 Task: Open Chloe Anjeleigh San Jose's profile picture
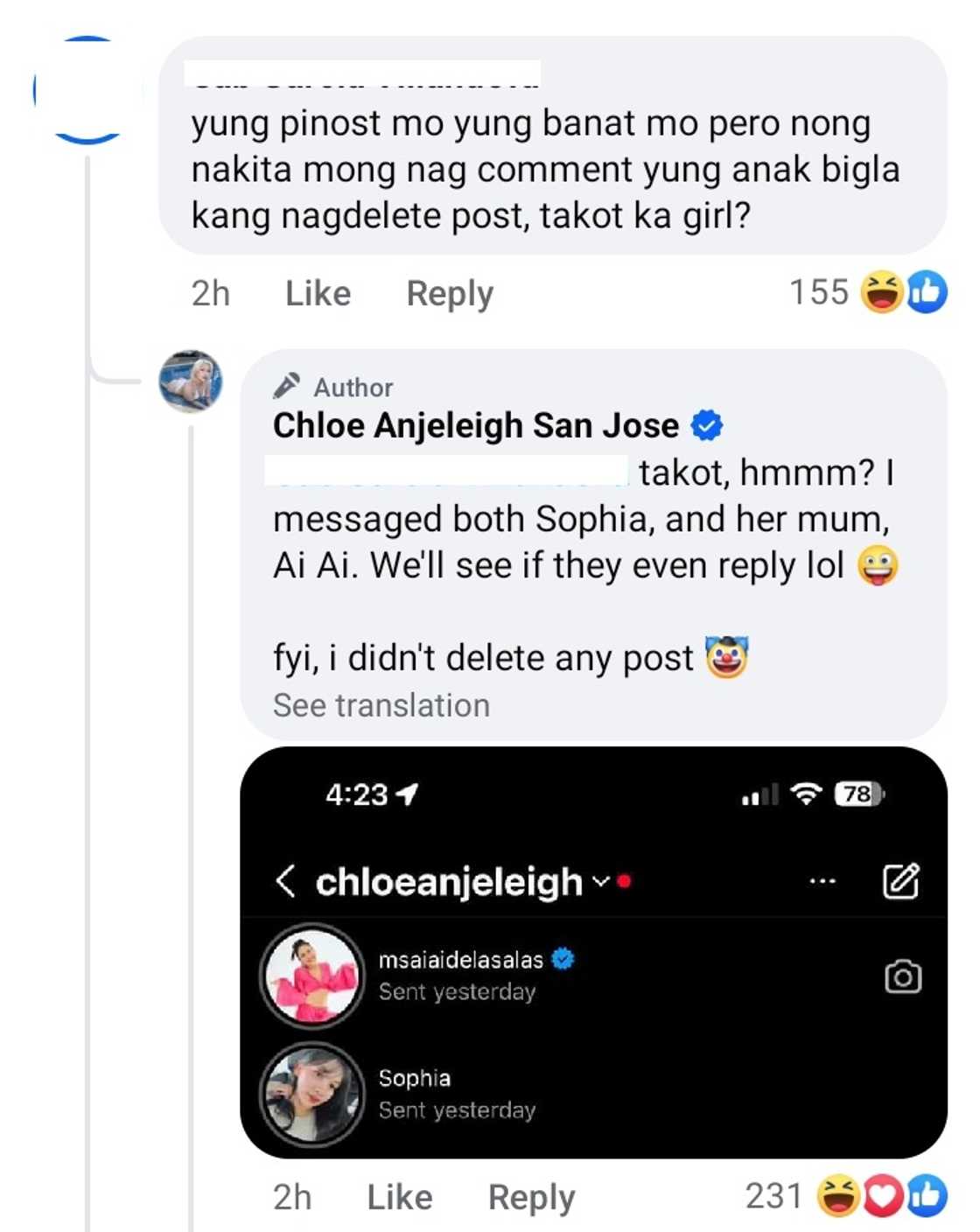click(191, 381)
